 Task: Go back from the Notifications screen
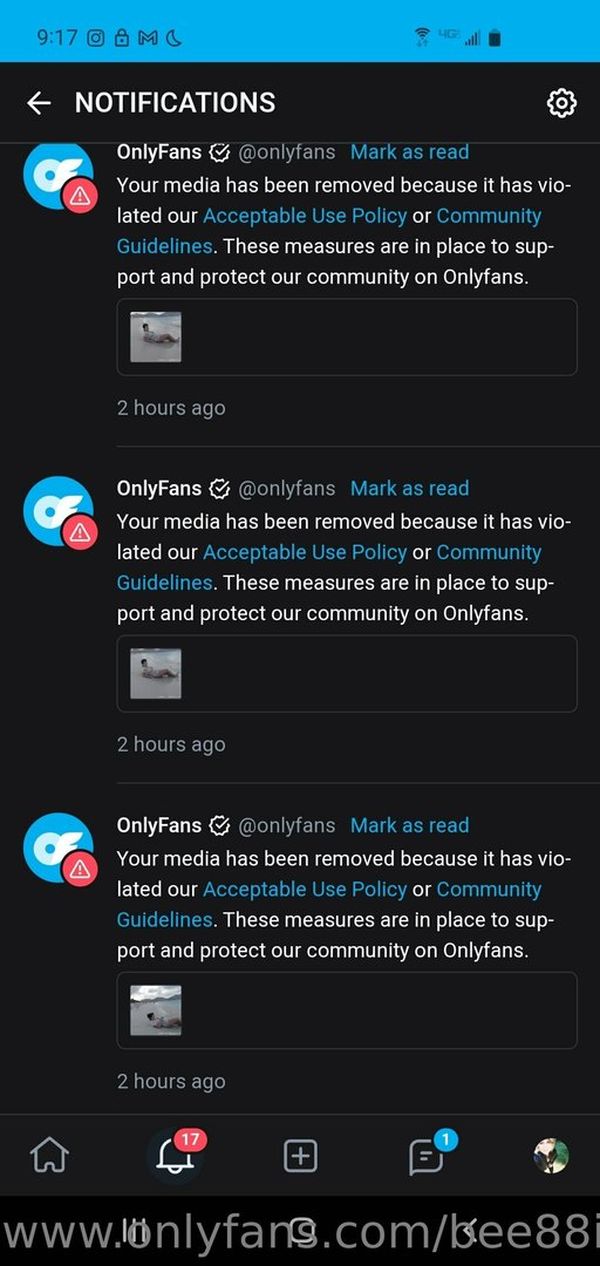[x=38, y=102]
